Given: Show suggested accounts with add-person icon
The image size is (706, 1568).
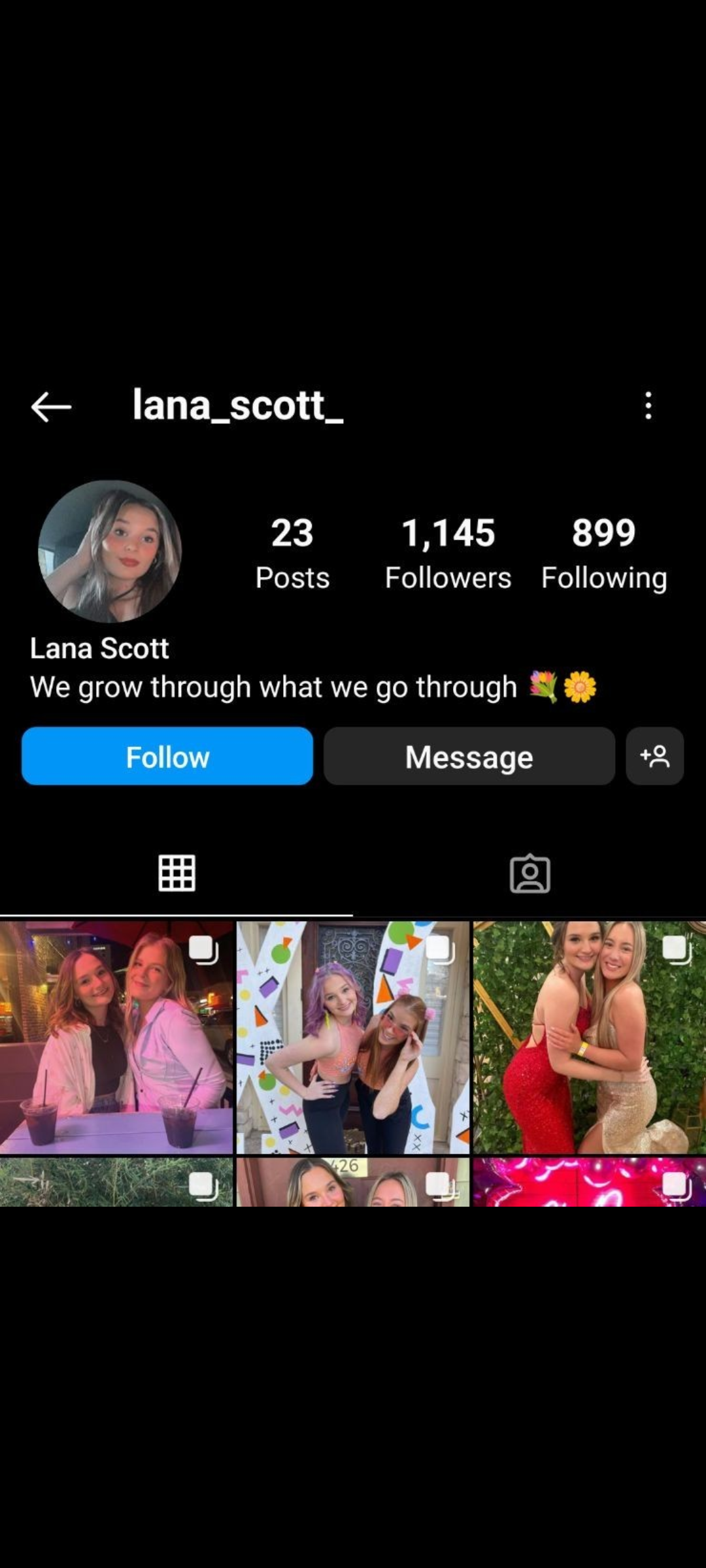Looking at the screenshot, I should click(x=654, y=757).
